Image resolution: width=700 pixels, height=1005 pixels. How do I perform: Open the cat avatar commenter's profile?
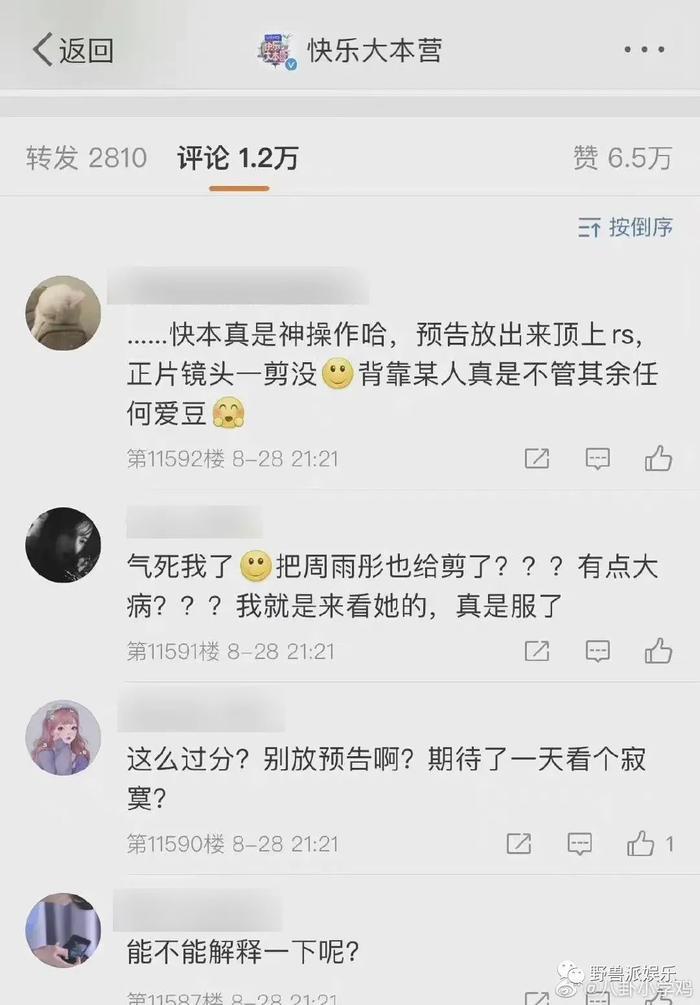(x=63, y=313)
